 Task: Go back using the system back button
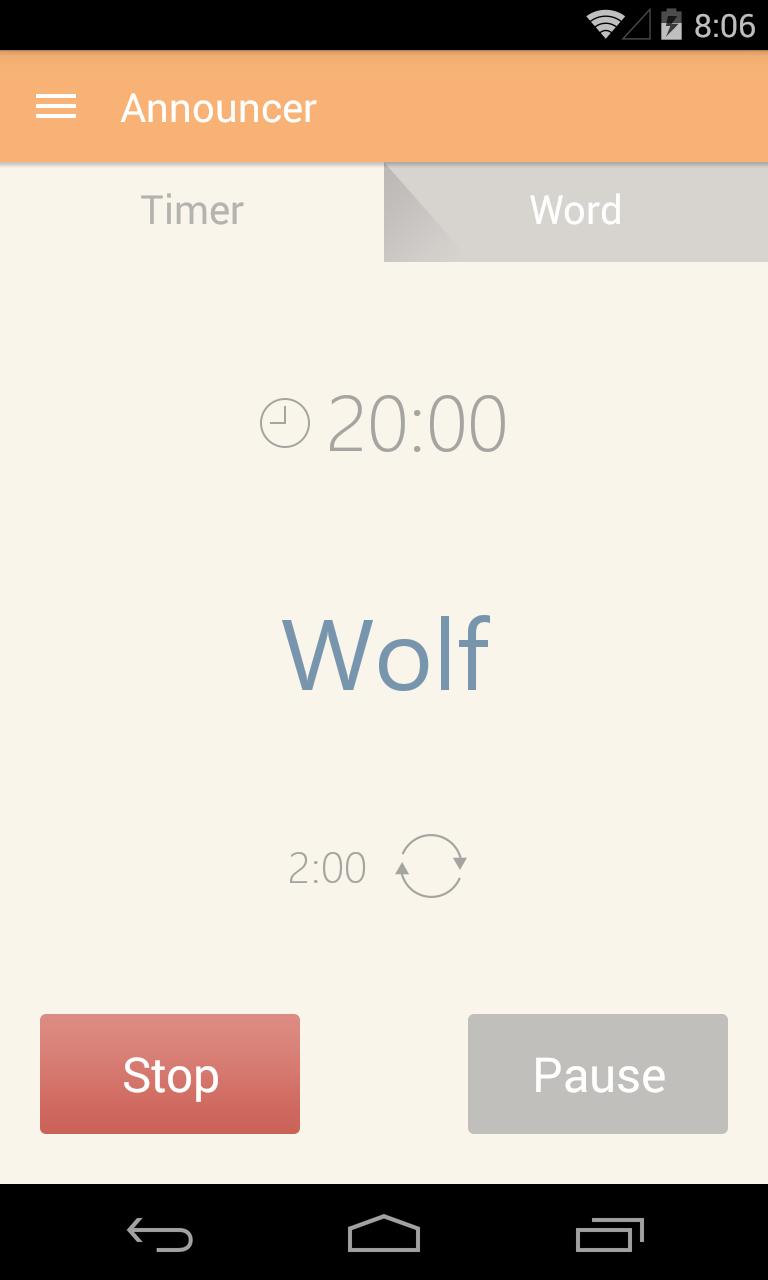160,1234
